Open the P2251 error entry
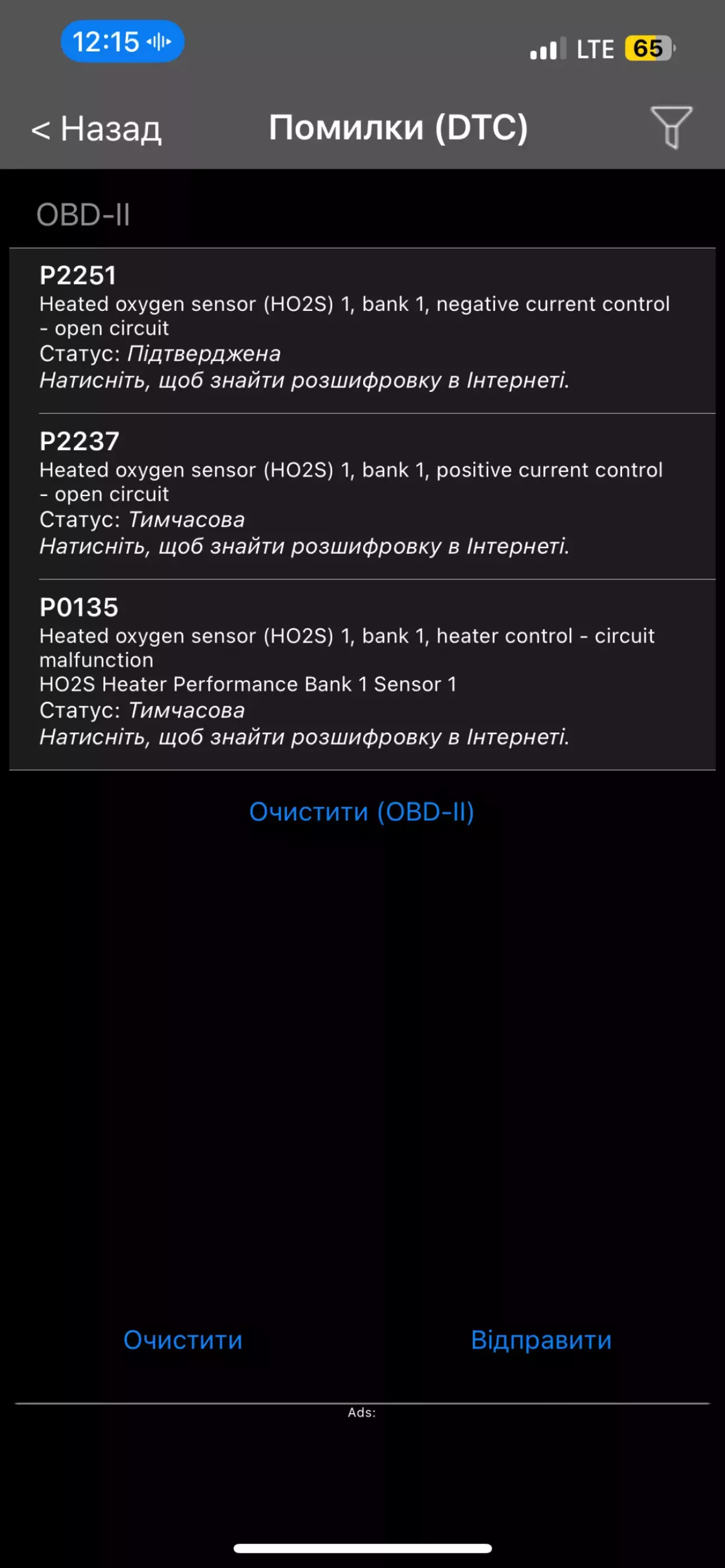The image size is (725, 1568). (362, 330)
